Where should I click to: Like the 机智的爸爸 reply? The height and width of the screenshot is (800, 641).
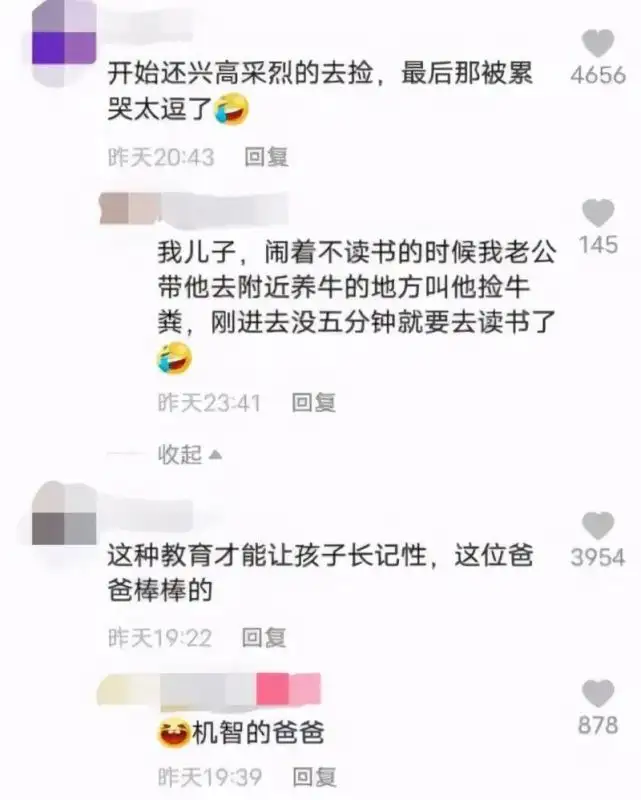coord(598,694)
